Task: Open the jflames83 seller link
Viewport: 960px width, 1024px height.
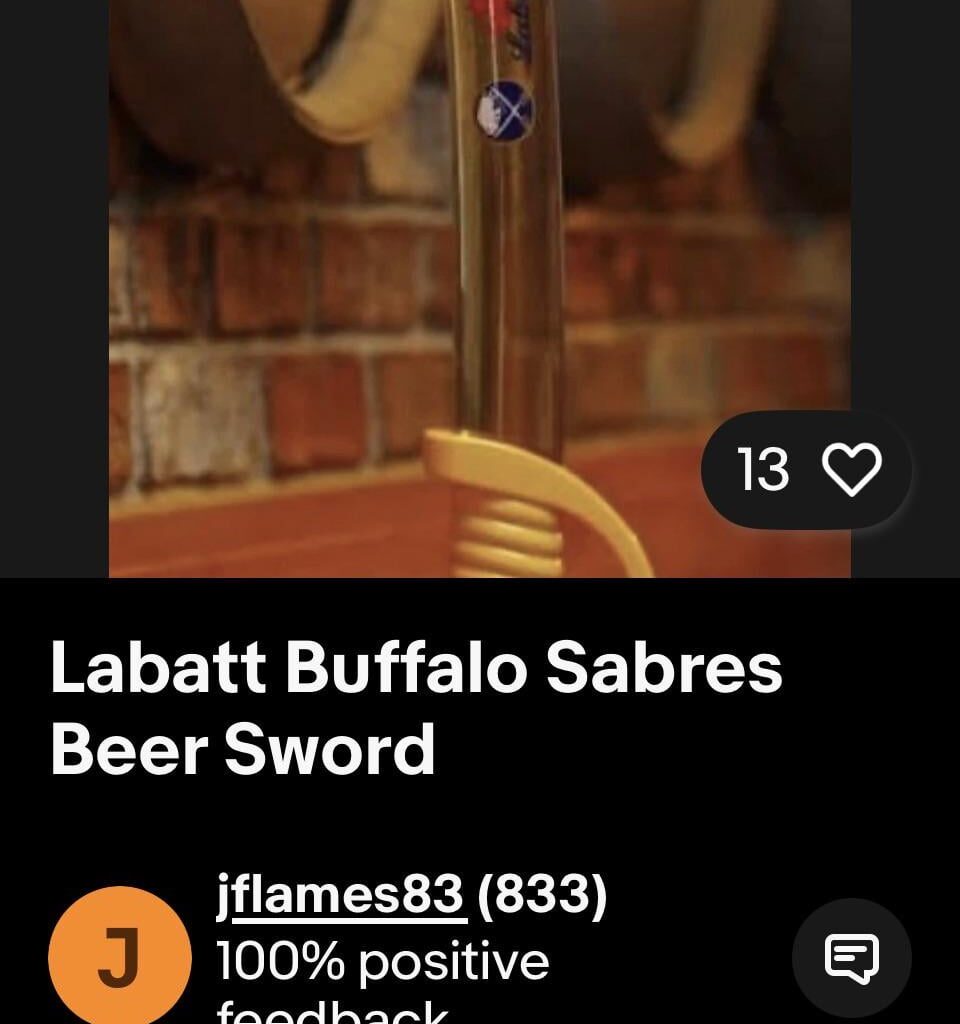Action: click(340, 895)
